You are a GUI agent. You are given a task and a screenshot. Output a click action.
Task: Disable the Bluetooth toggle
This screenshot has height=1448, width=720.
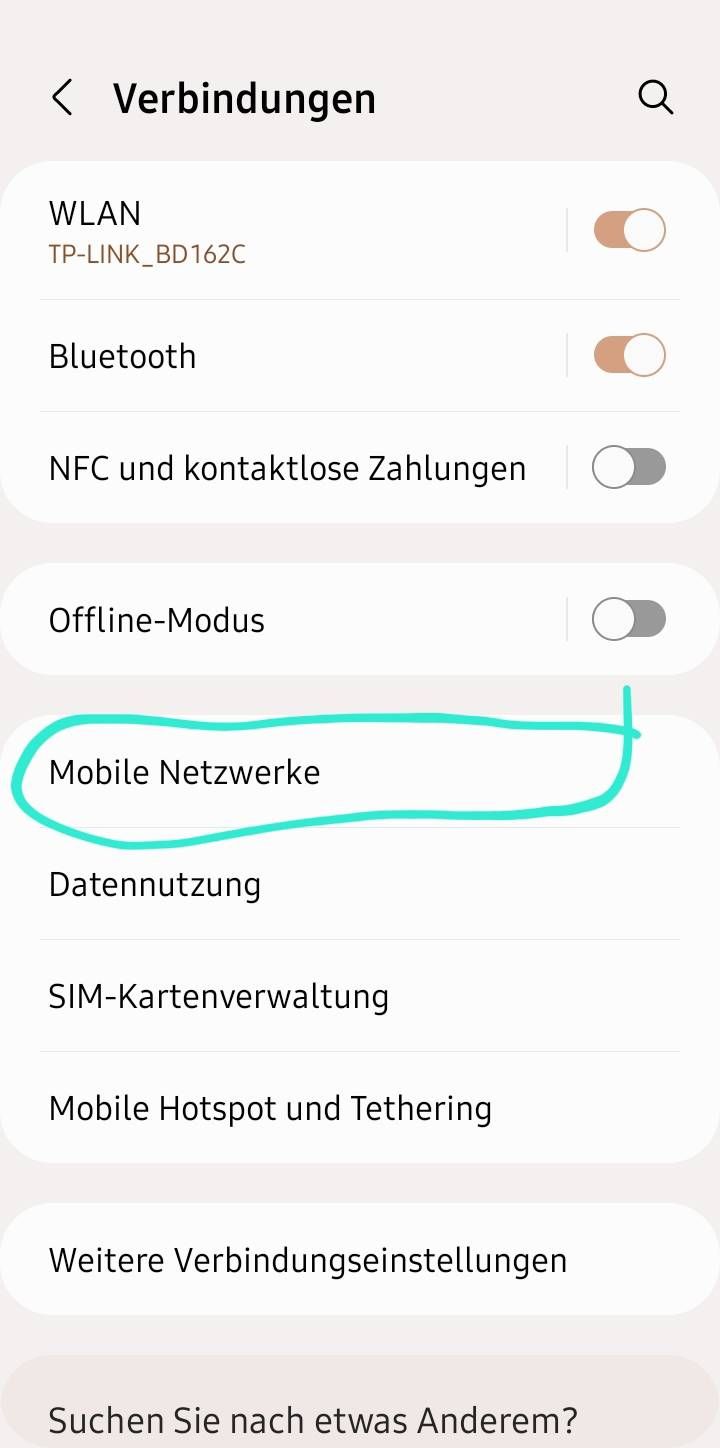(629, 356)
